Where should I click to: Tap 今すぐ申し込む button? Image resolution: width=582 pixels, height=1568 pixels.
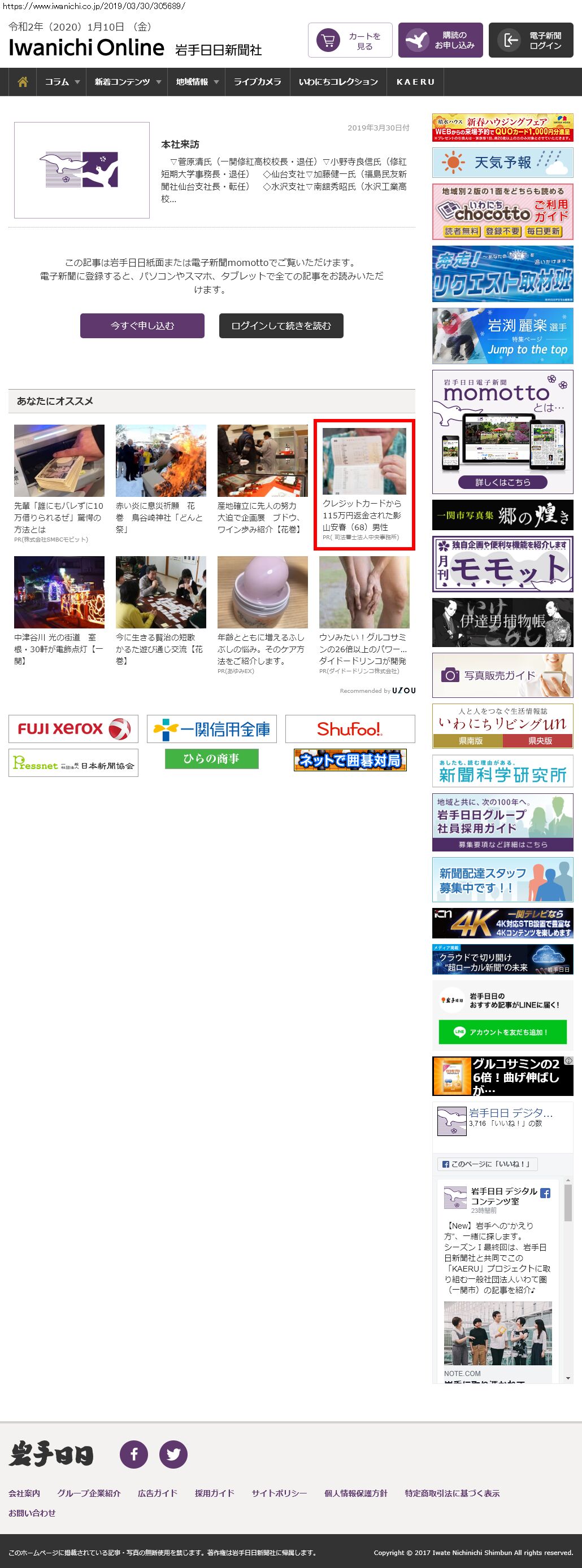point(142,326)
